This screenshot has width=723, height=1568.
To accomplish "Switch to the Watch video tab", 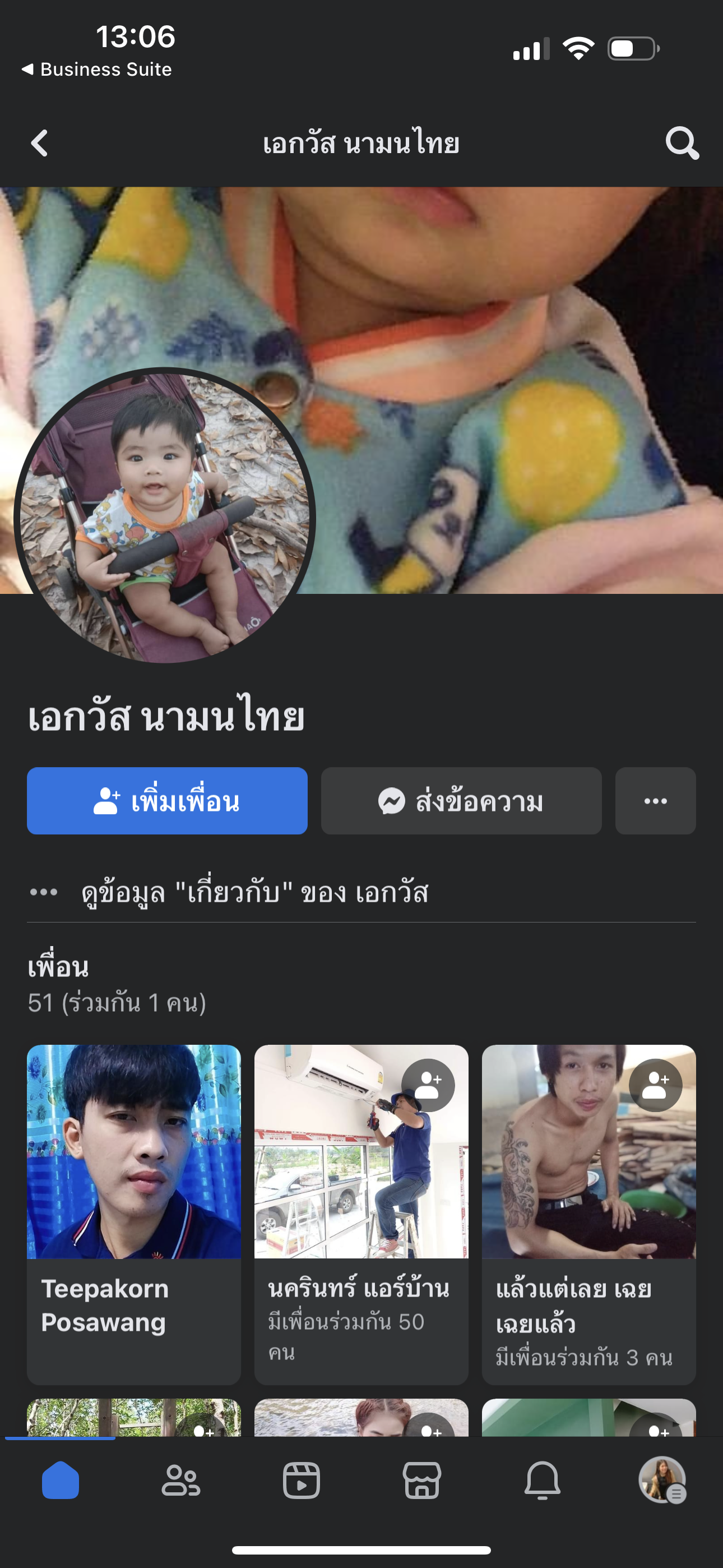I will point(302,1481).
